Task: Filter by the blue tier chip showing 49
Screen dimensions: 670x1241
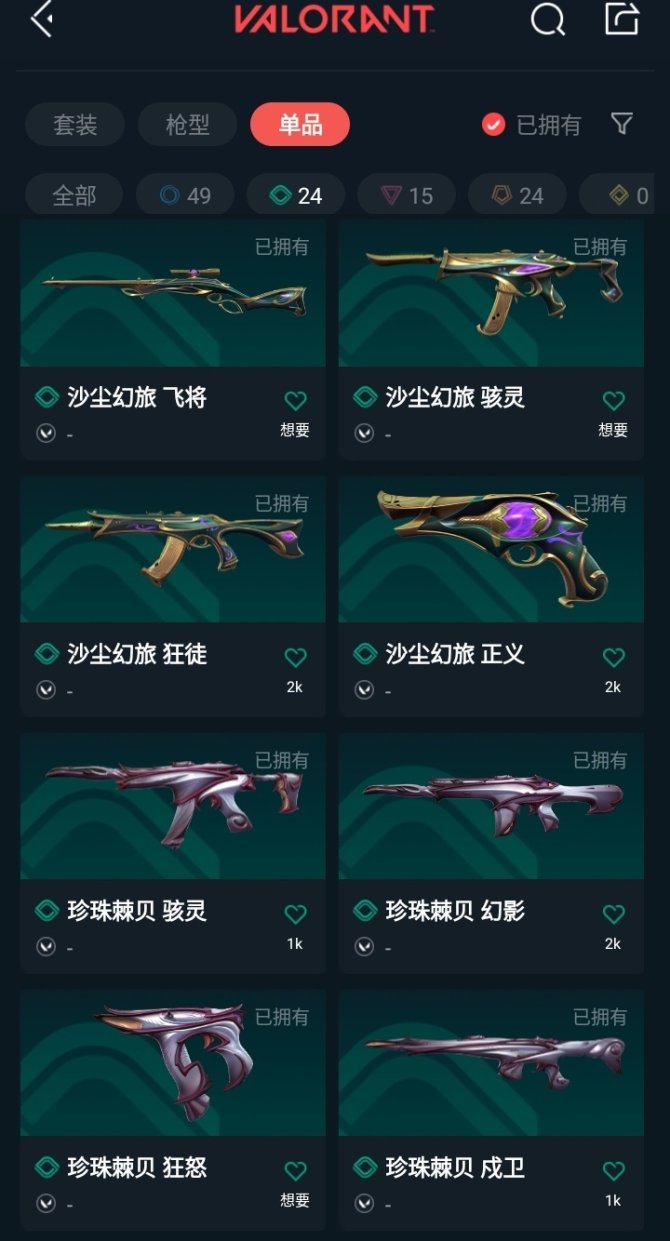Action: coord(185,195)
